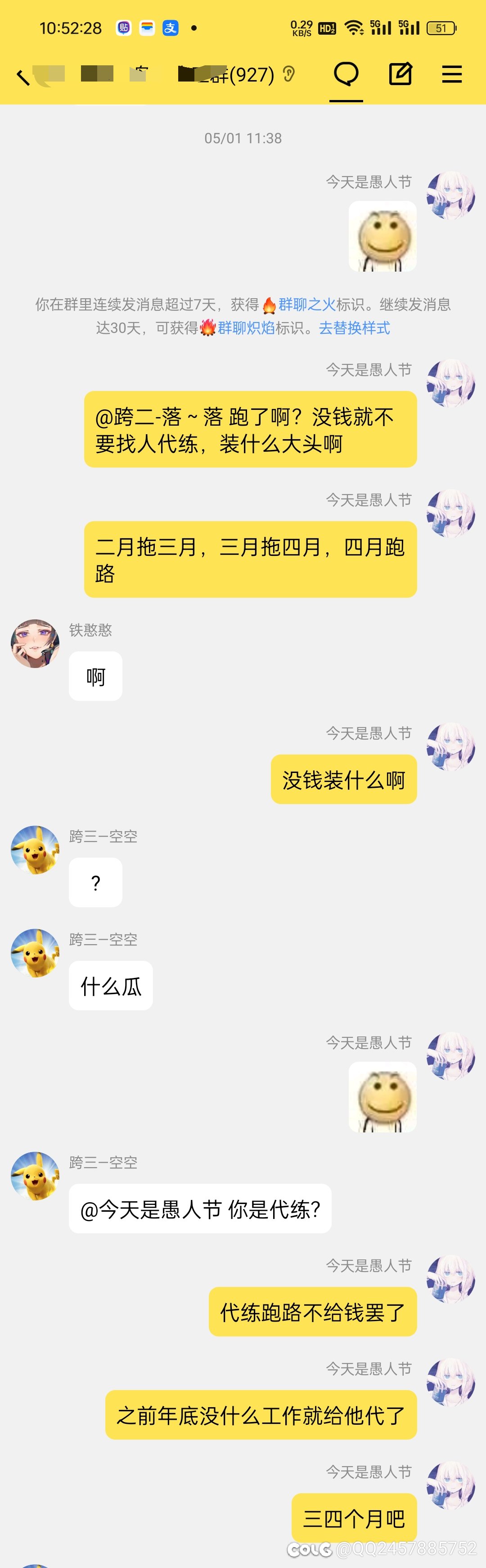Tap the 去替换样式 link
The height and width of the screenshot is (1568, 486).
(x=354, y=328)
